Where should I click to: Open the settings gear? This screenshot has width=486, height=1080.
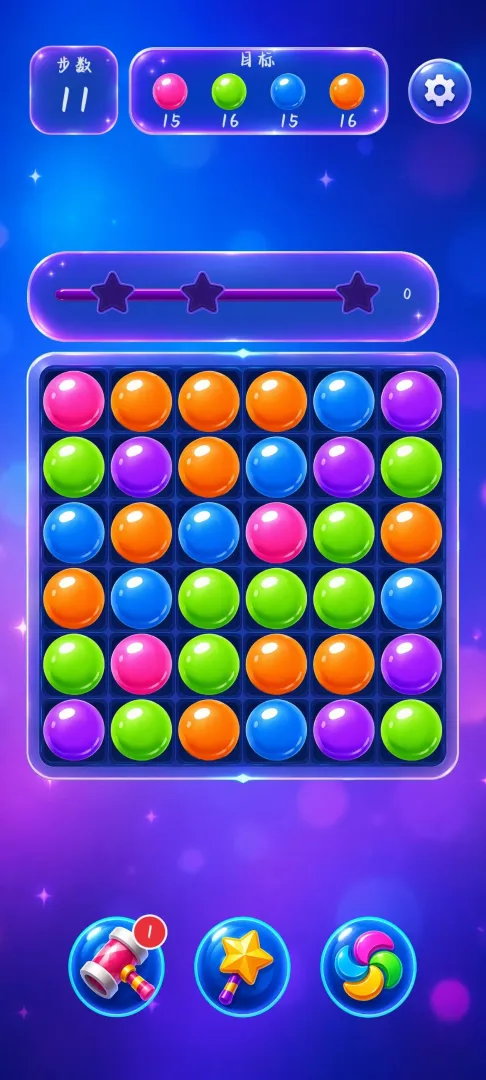tap(439, 91)
